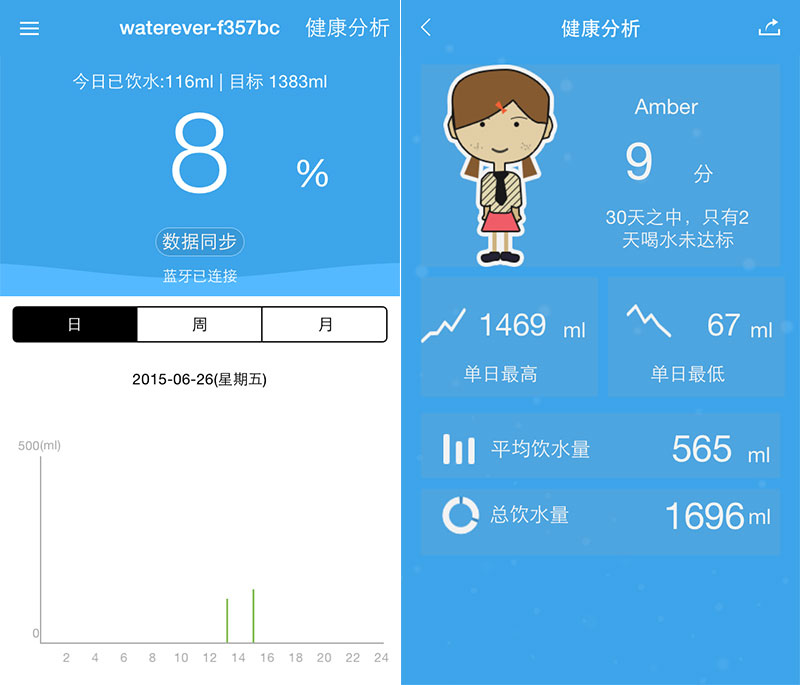Tap the 数据同步 sync button

[200, 241]
